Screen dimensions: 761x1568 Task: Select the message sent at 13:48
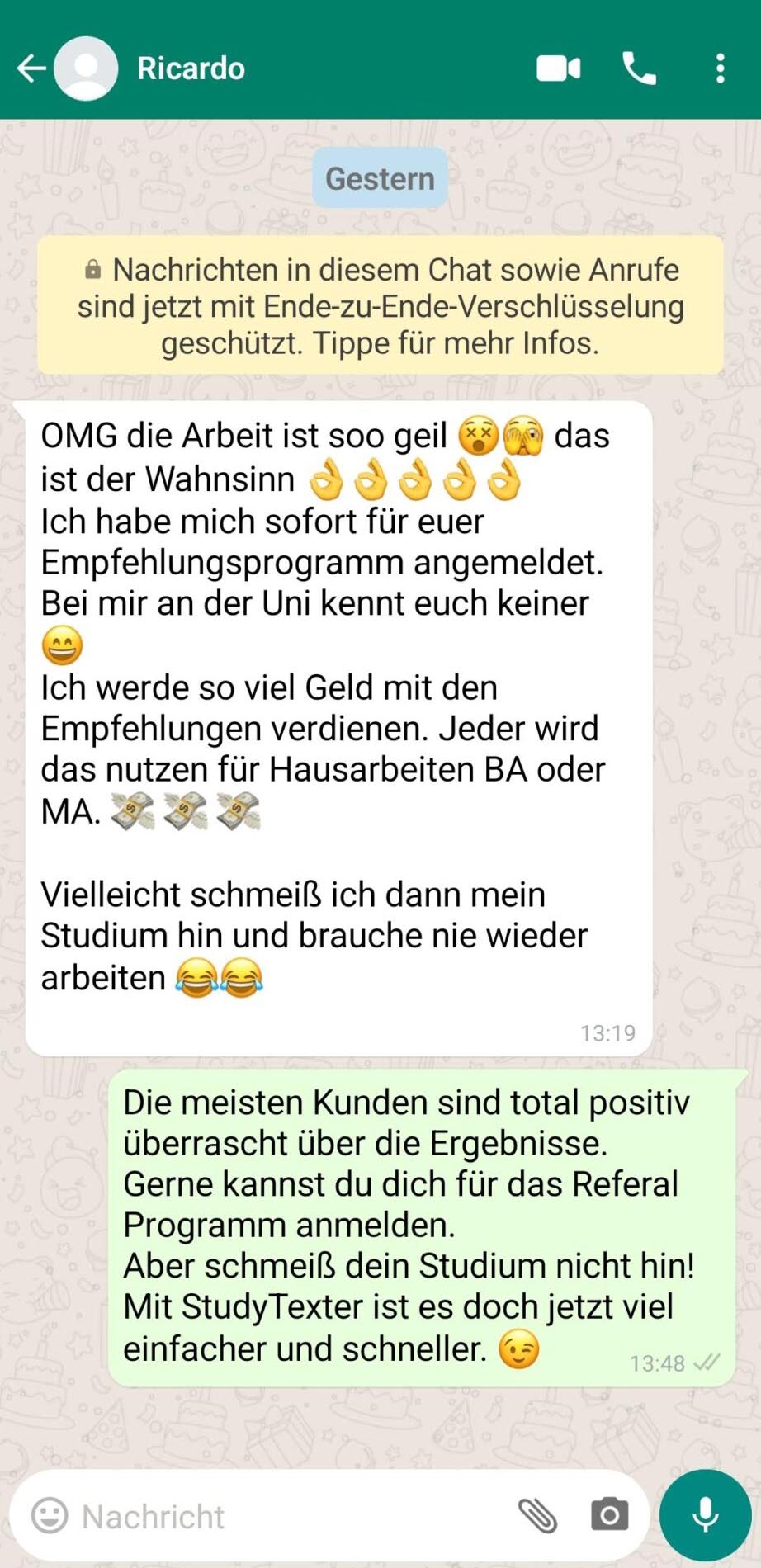[413, 1221]
